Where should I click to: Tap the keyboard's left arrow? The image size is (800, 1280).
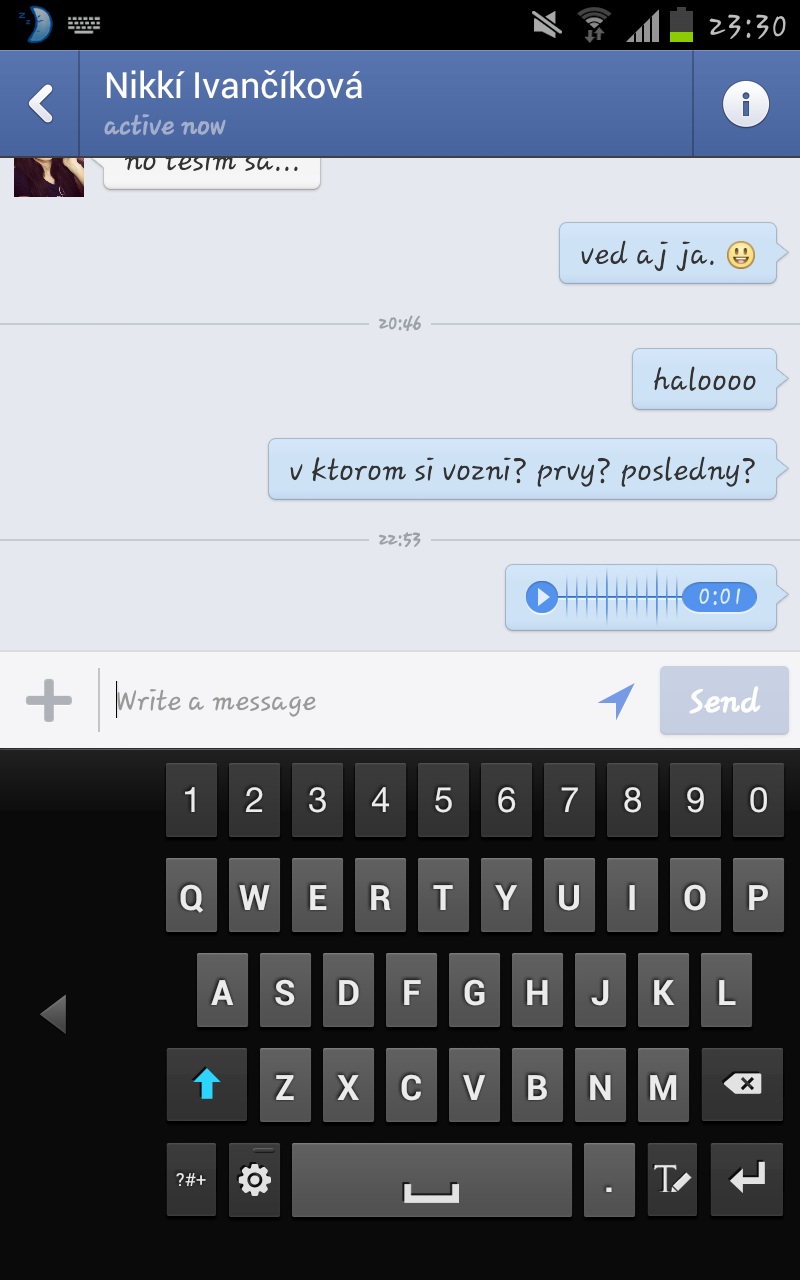coord(53,1013)
